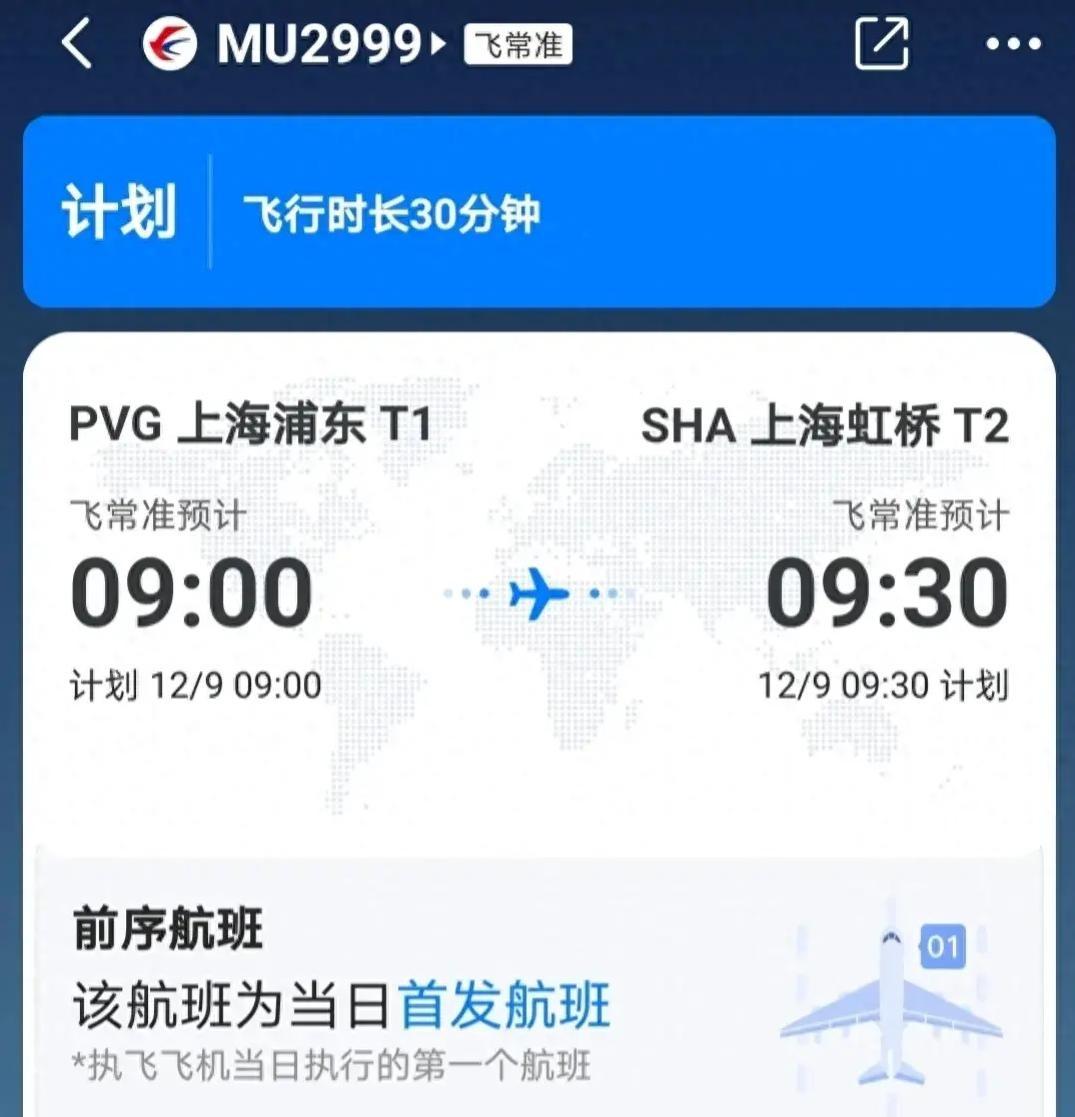Go back using the top-left arrow
Image resolution: width=1075 pixels, height=1117 pixels.
point(77,45)
